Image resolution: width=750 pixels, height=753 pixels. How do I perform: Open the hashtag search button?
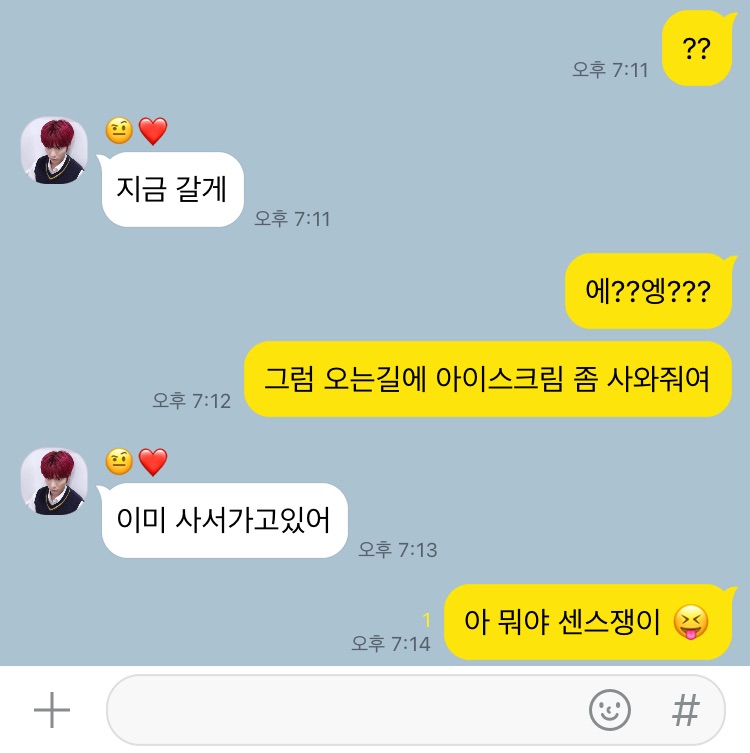(685, 711)
